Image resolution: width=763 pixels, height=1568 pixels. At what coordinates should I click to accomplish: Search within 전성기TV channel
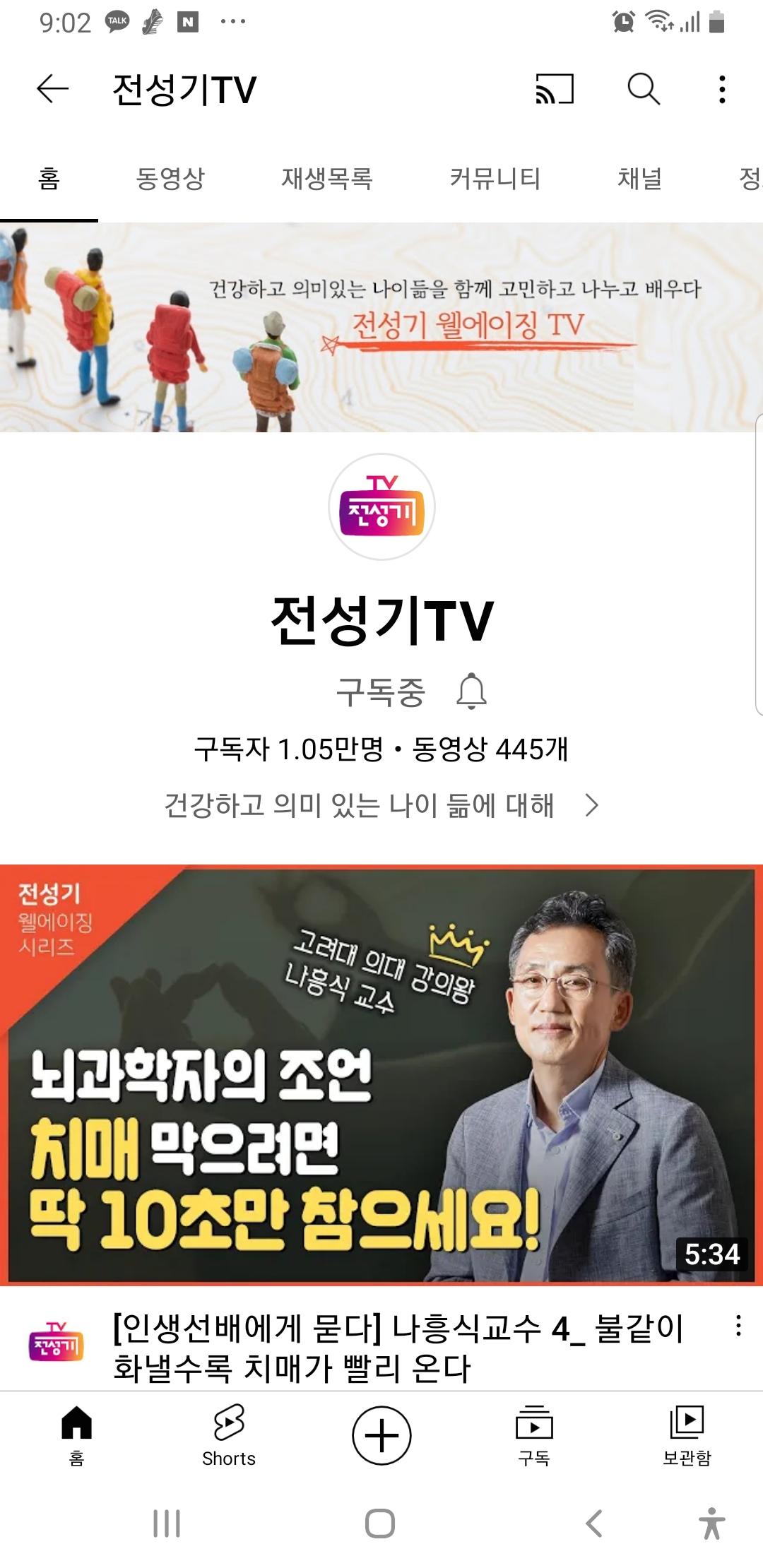644,89
